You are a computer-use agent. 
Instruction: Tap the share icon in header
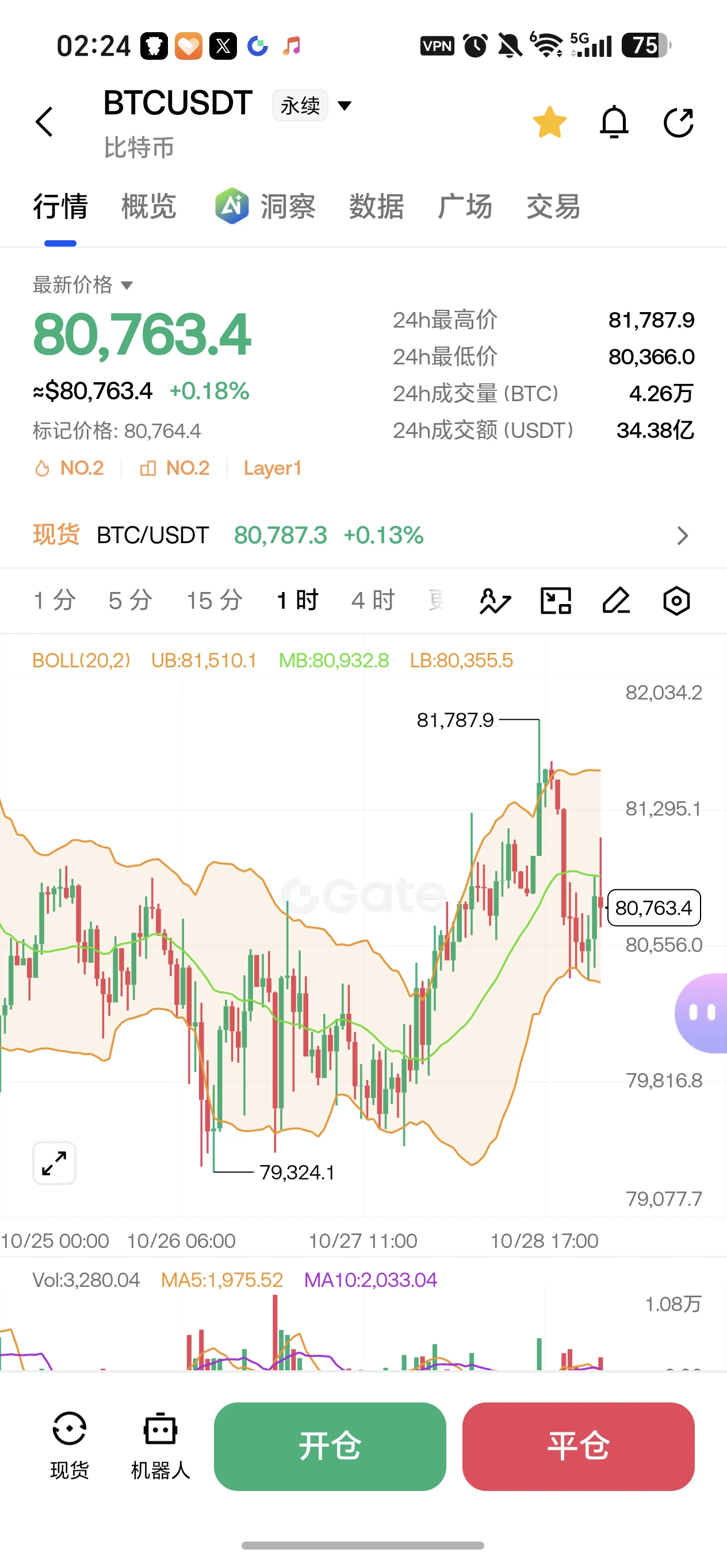[x=678, y=122]
